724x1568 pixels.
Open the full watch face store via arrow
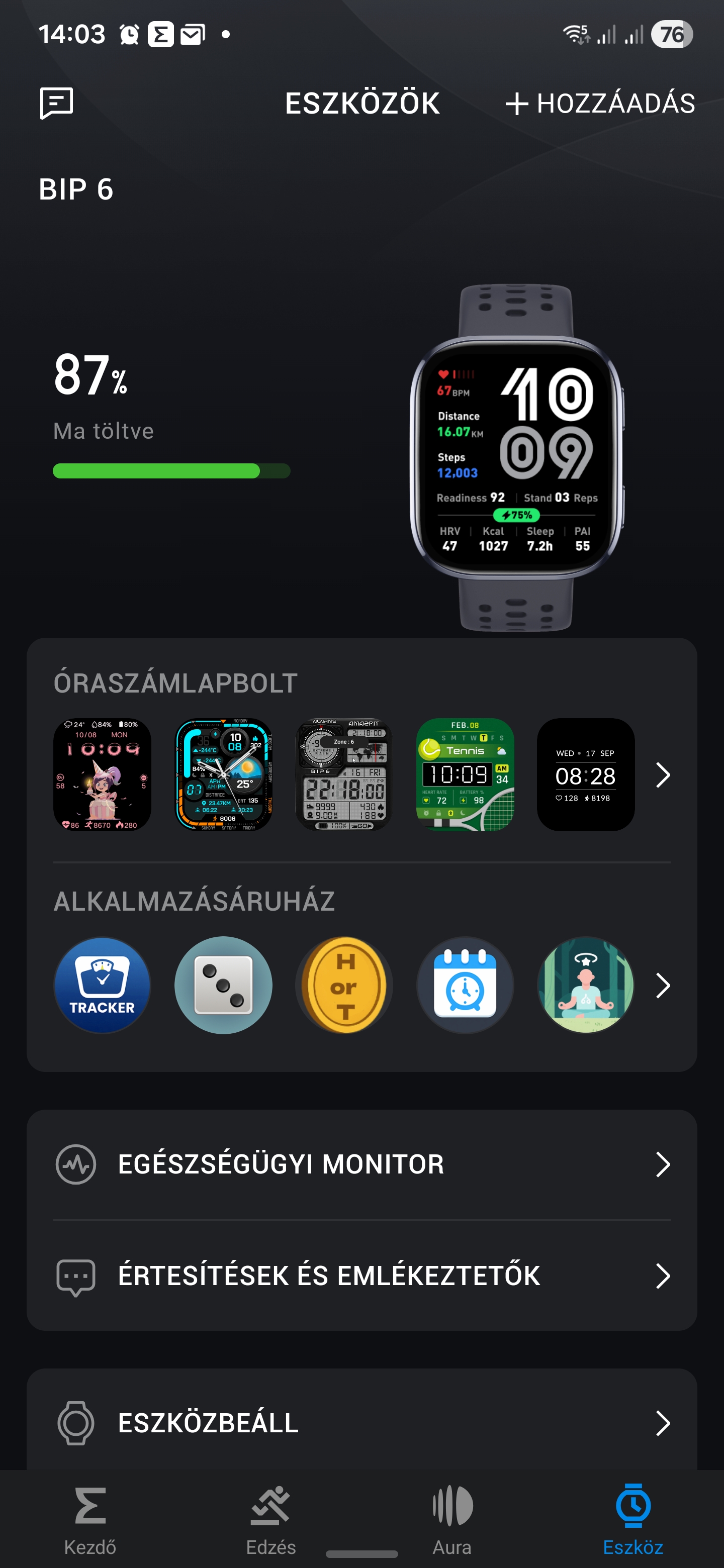pyautogui.click(x=663, y=775)
